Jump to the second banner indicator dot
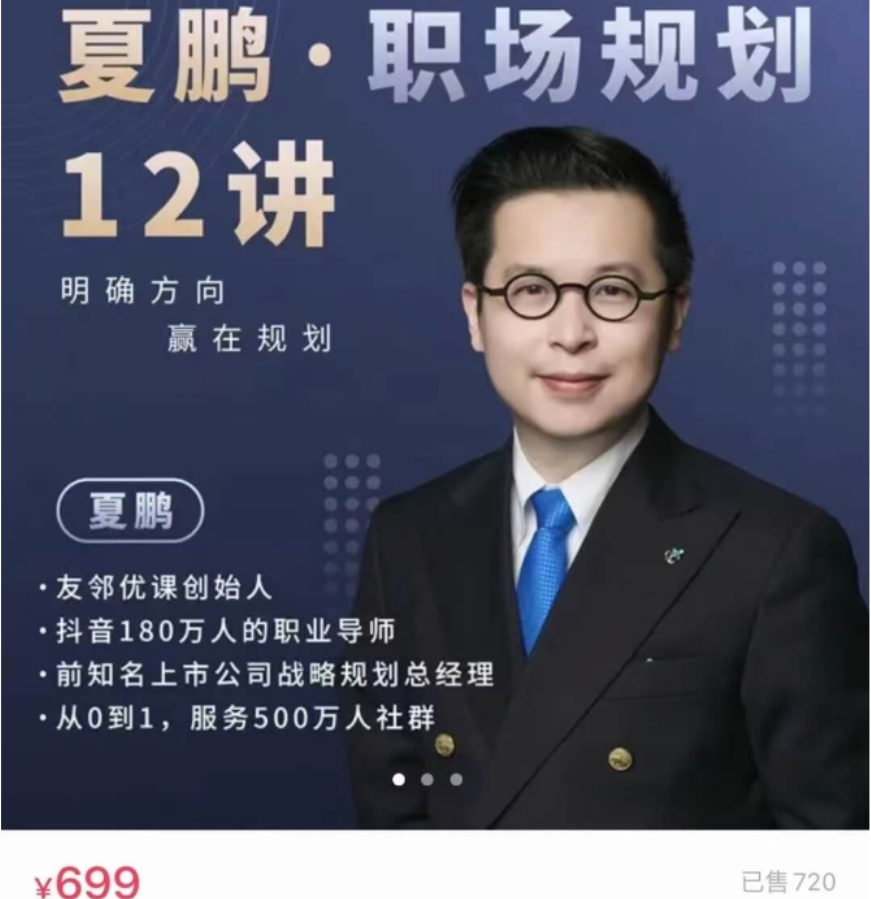This screenshot has width=871, height=899. click(427, 779)
